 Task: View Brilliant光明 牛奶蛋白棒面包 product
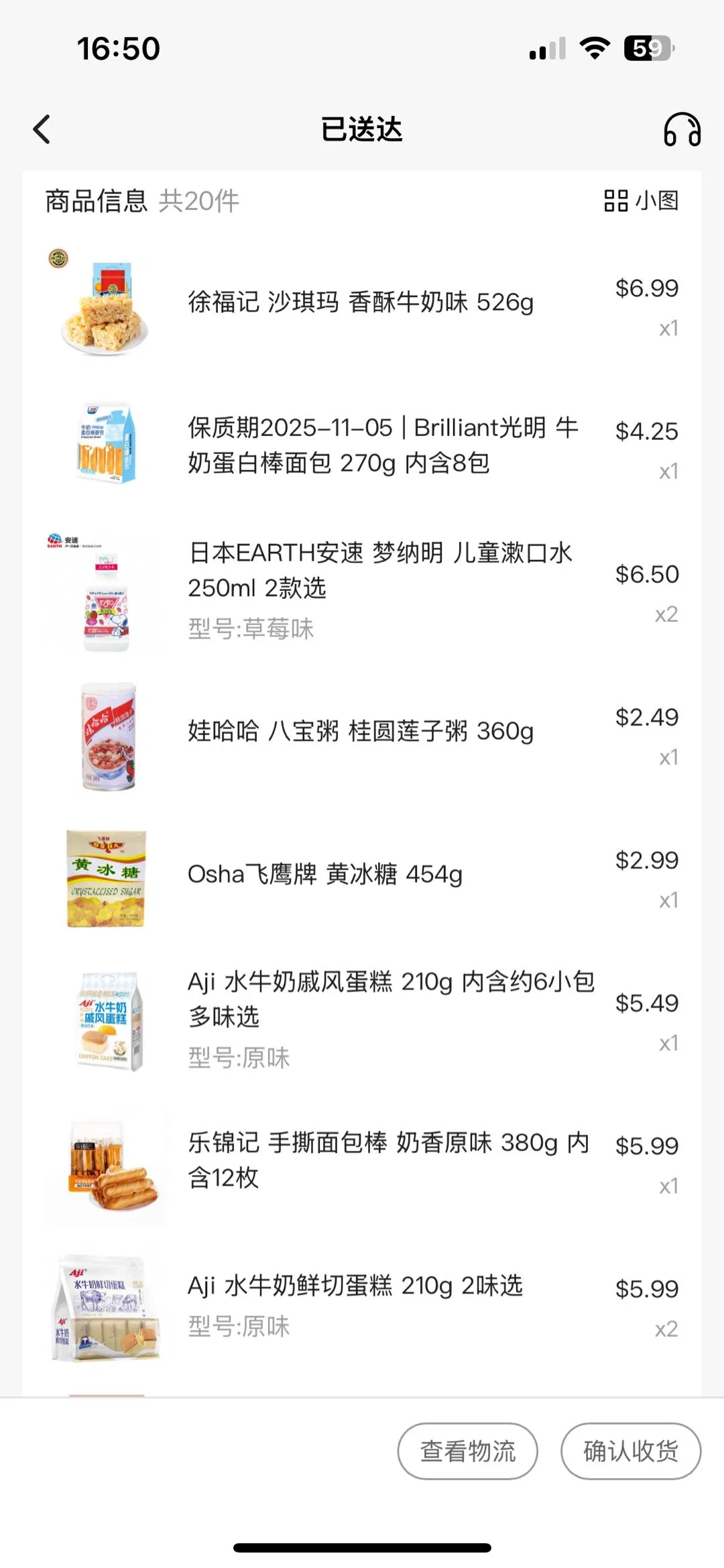(382, 445)
